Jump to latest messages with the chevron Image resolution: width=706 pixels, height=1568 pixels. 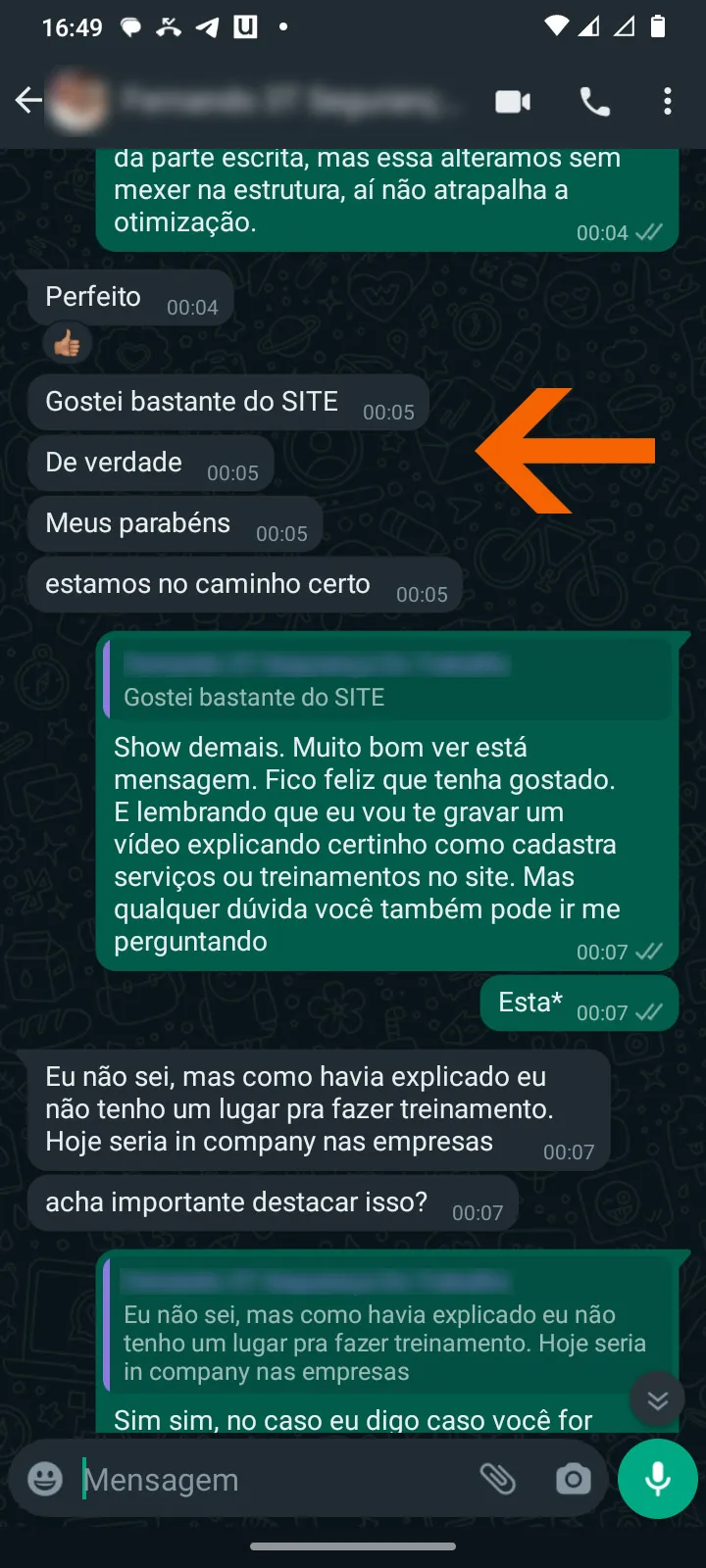657,1399
